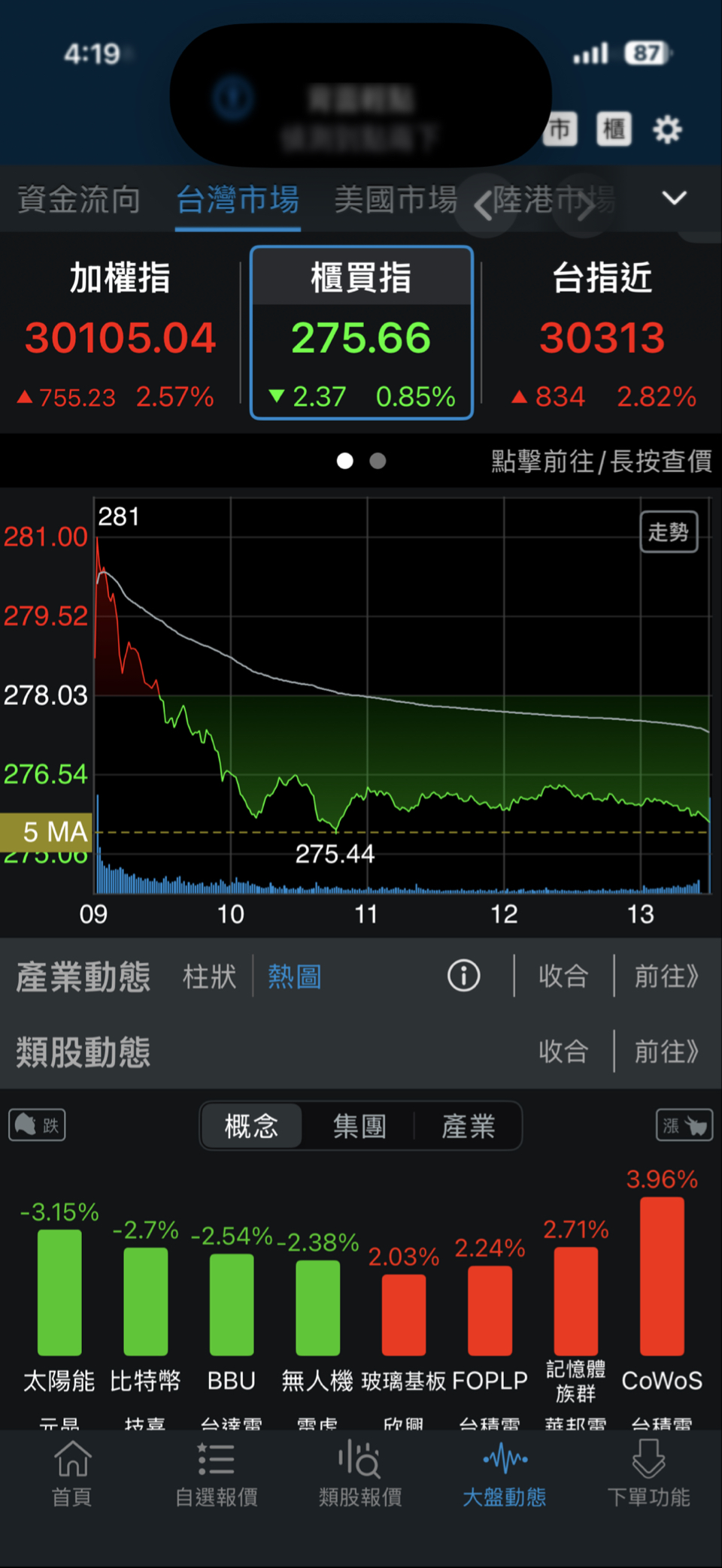Open the 下單功能 tab
Viewport: 722px width, 1568px height.
648,1474
